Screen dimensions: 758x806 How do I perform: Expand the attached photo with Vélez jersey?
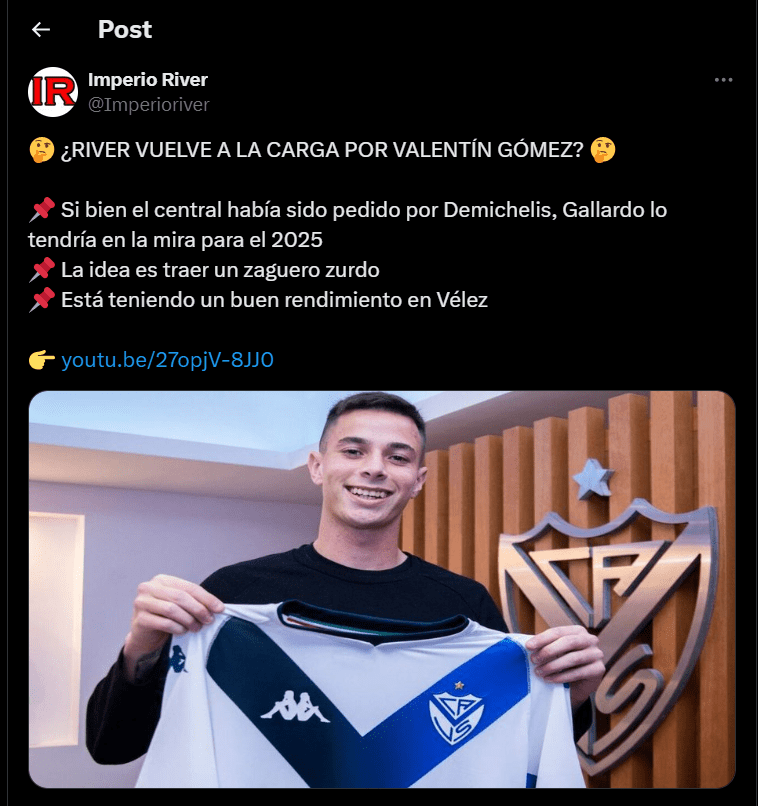tap(381, 588)
